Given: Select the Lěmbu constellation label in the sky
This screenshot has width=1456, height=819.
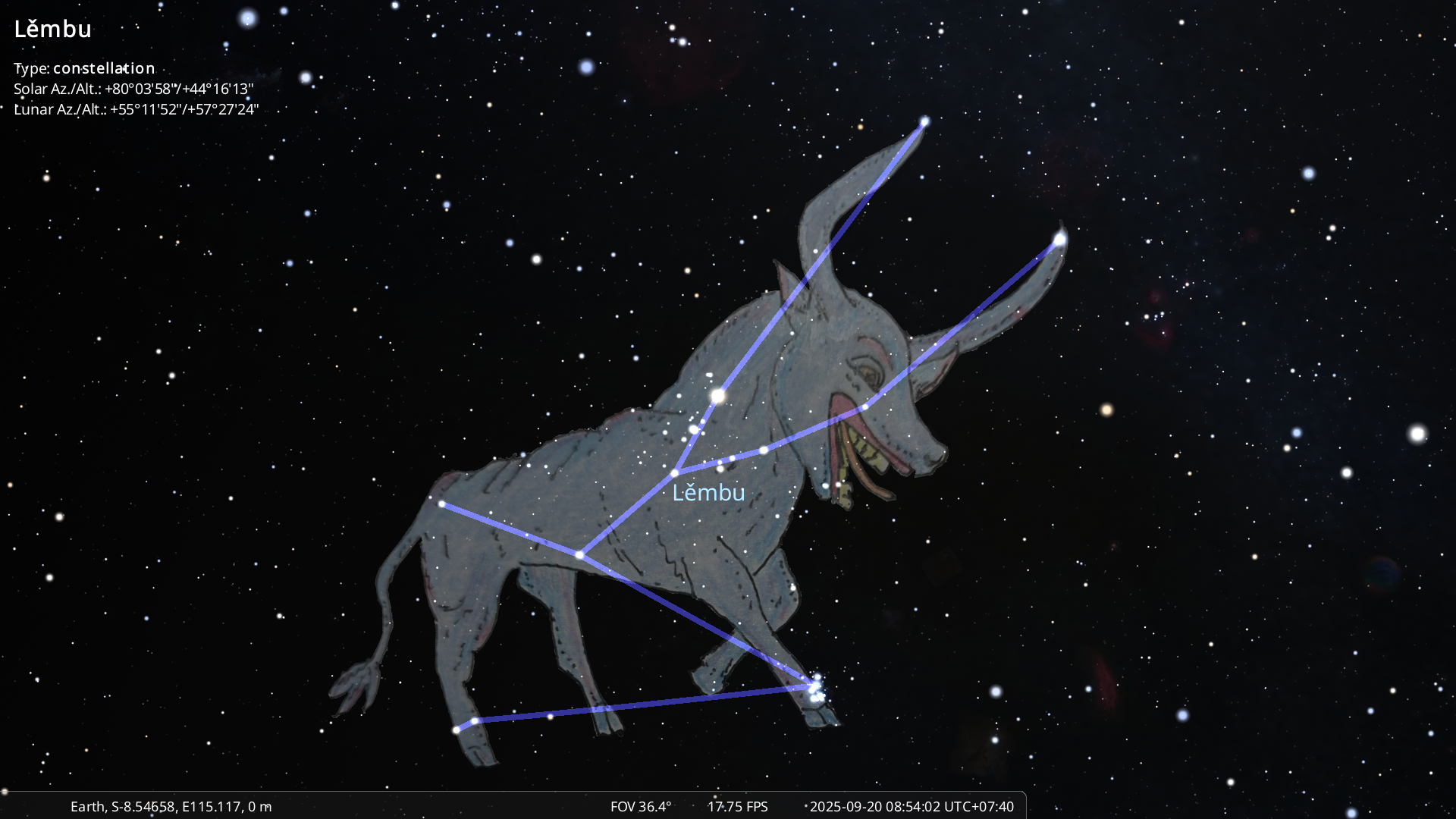Looking at the screenshot, I should 708,493.
